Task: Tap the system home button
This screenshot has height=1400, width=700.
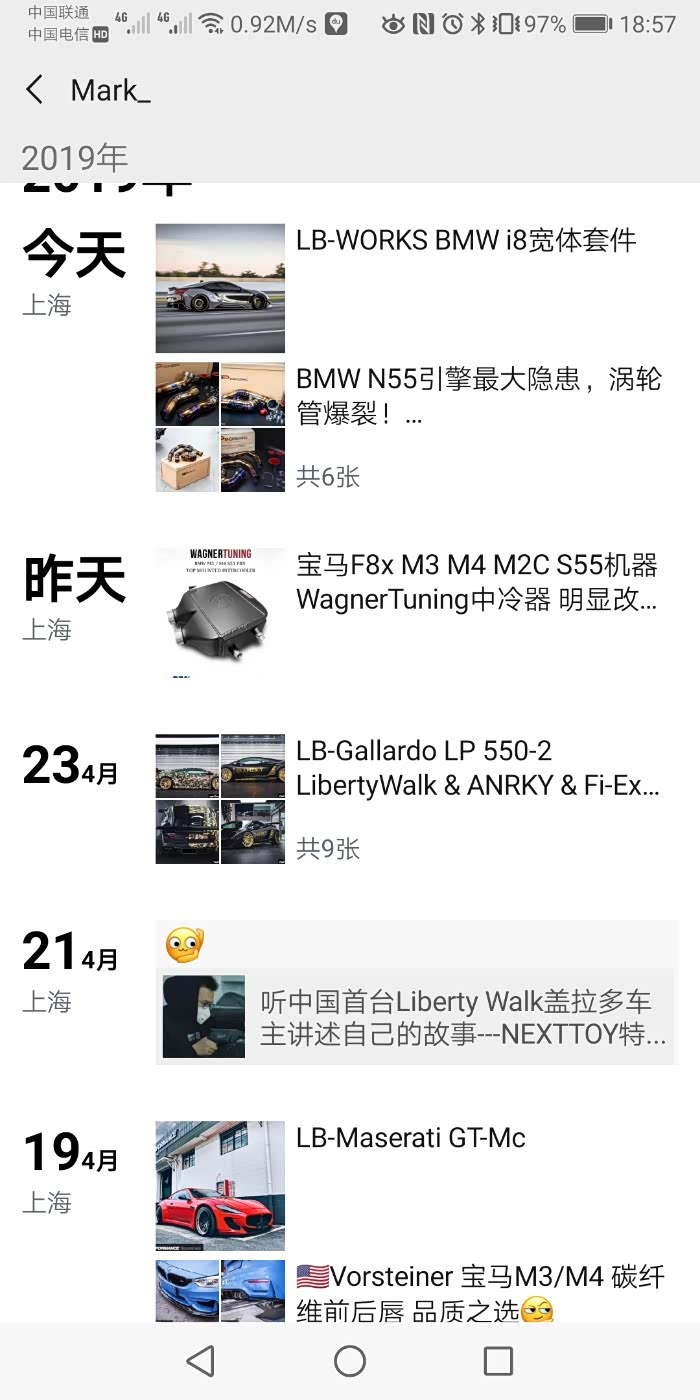Action: [350, 1361]
